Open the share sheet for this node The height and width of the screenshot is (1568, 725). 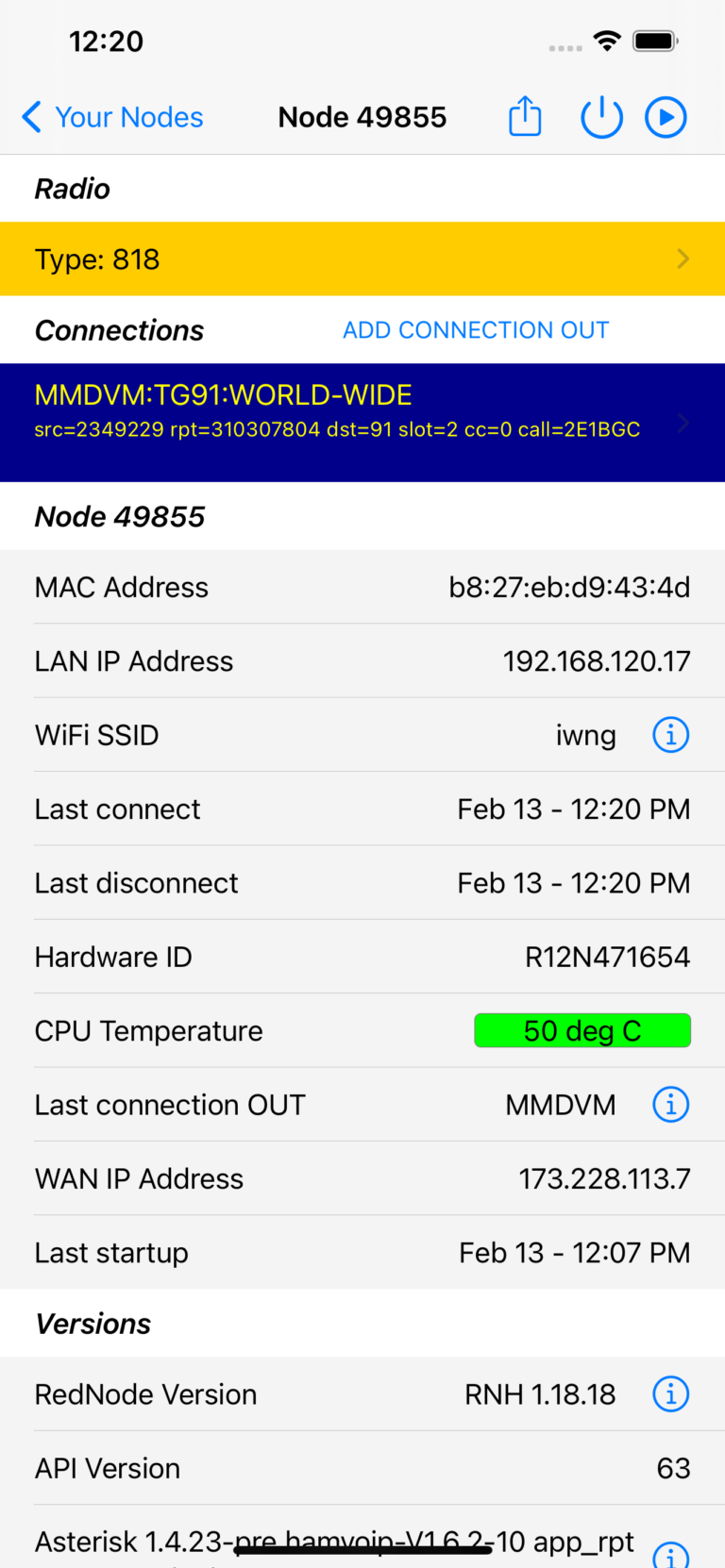[525, 118]
